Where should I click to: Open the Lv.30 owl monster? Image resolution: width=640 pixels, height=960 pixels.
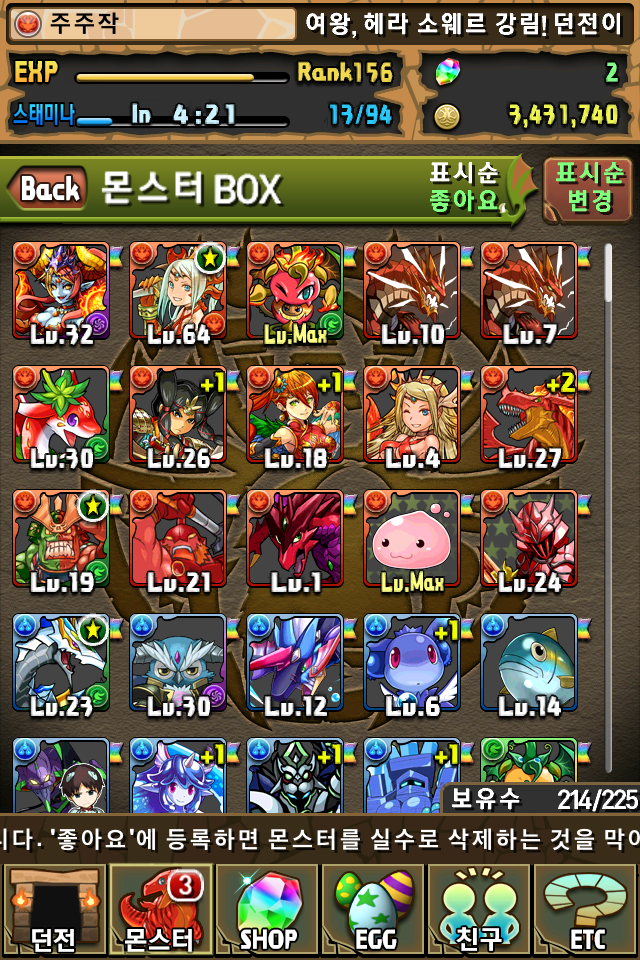point(178,662)
